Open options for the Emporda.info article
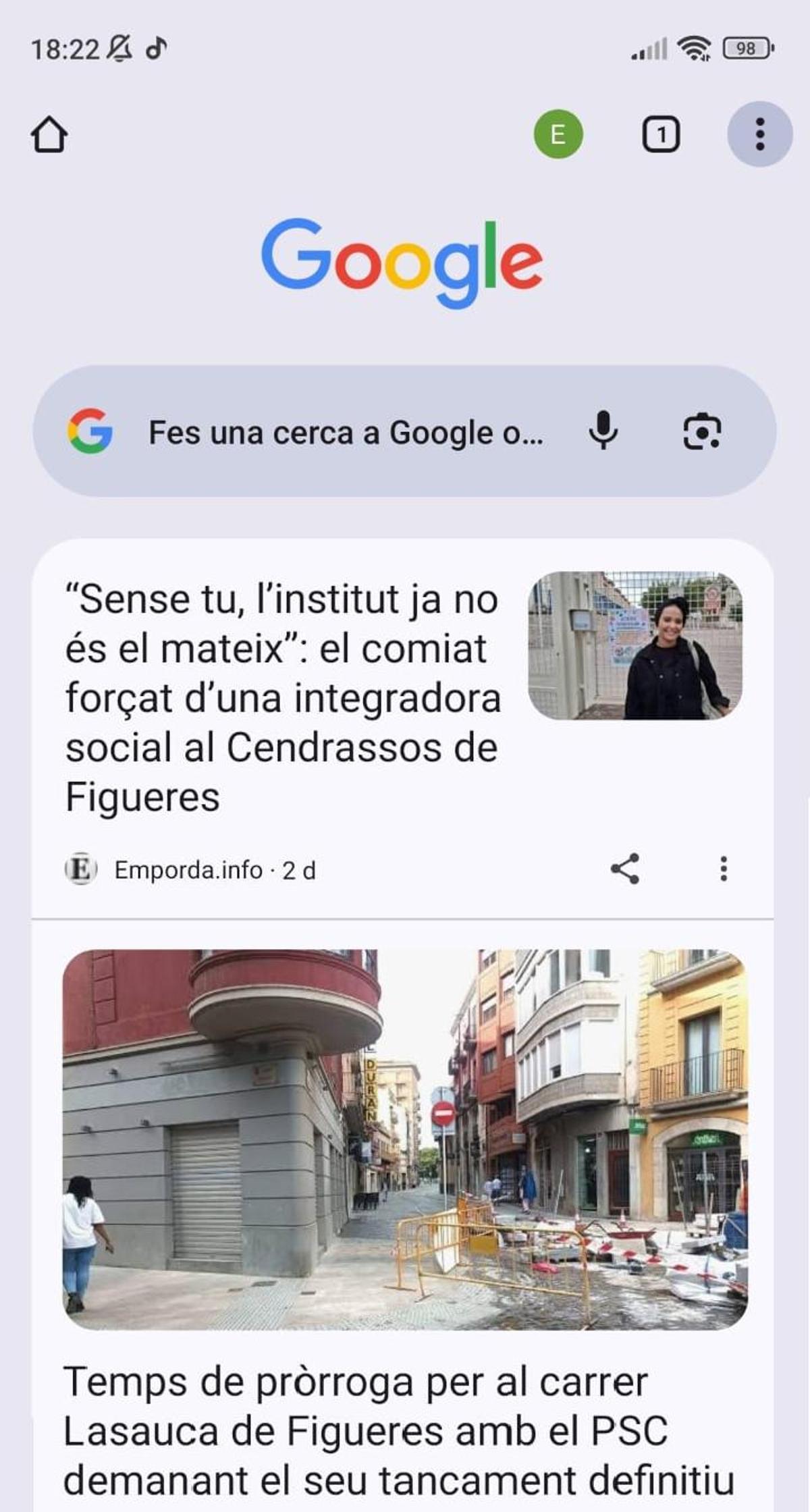The image size is (810, 1512). (722, 871)
